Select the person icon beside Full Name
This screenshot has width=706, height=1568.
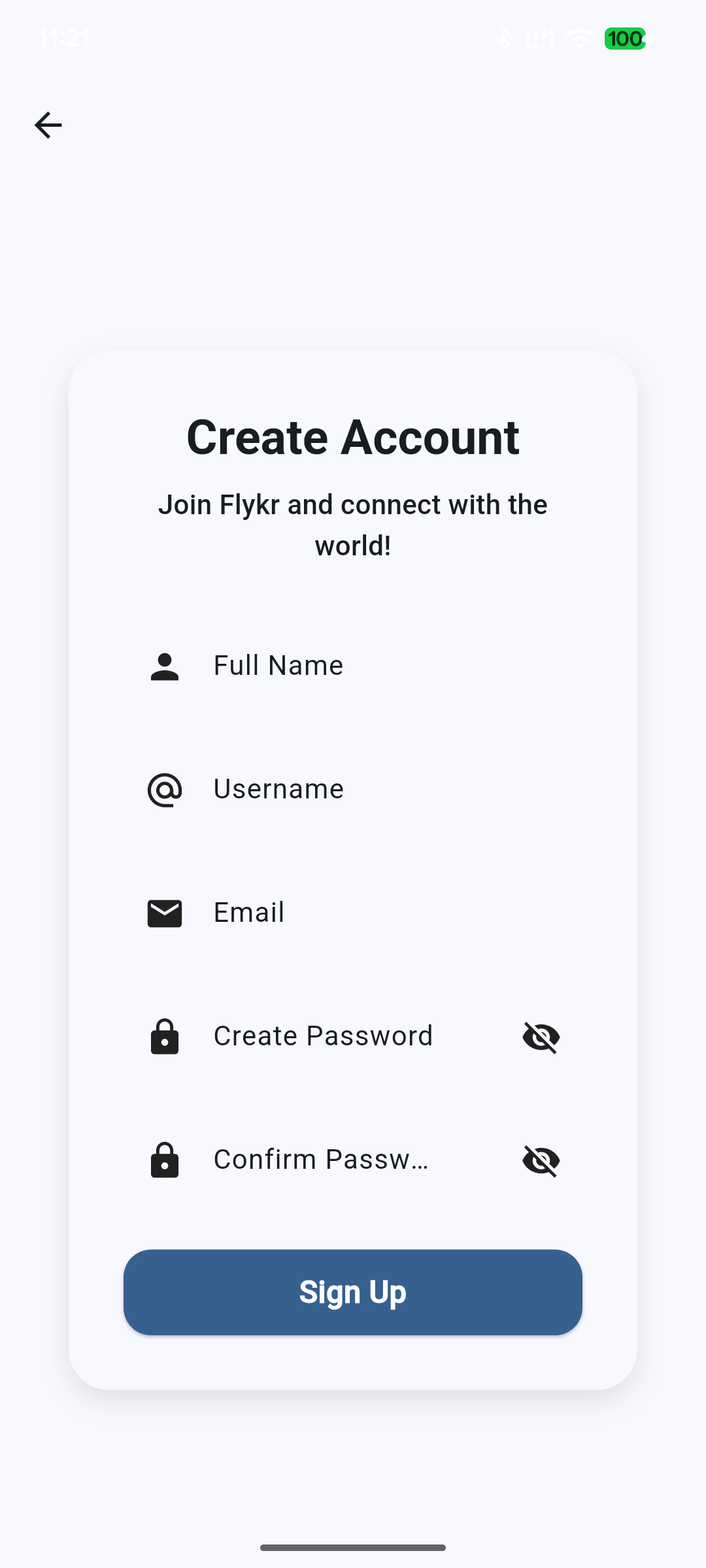pyautogui.click(x=164, y=666)
